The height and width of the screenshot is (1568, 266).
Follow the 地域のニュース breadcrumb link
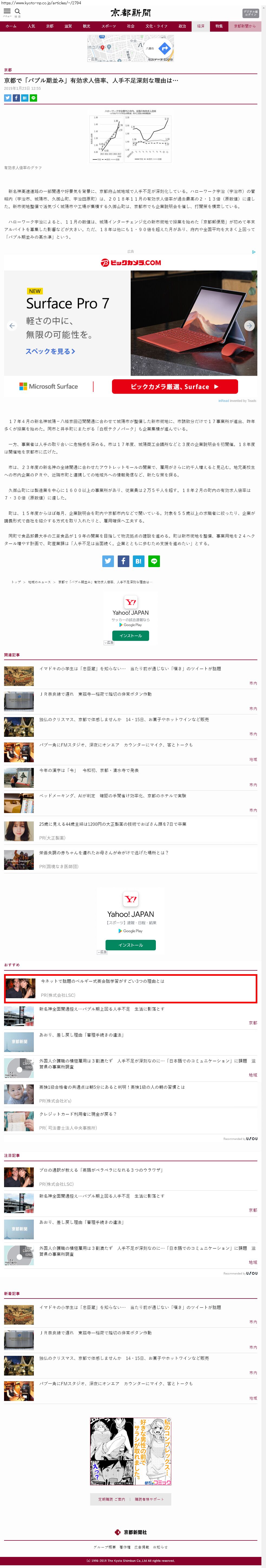click(x=40, y=582)
